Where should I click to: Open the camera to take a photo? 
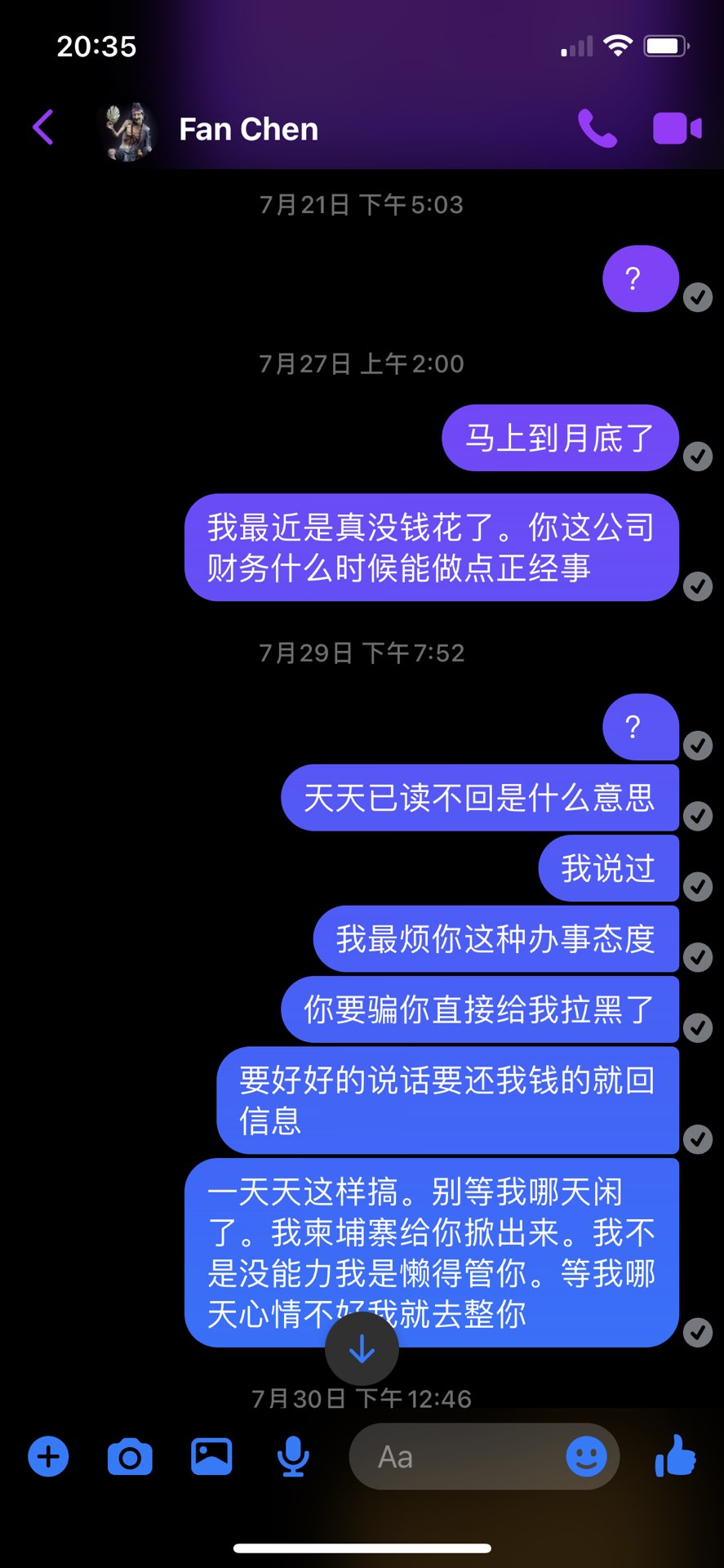pyautogui.click(x=130, y=1457)
